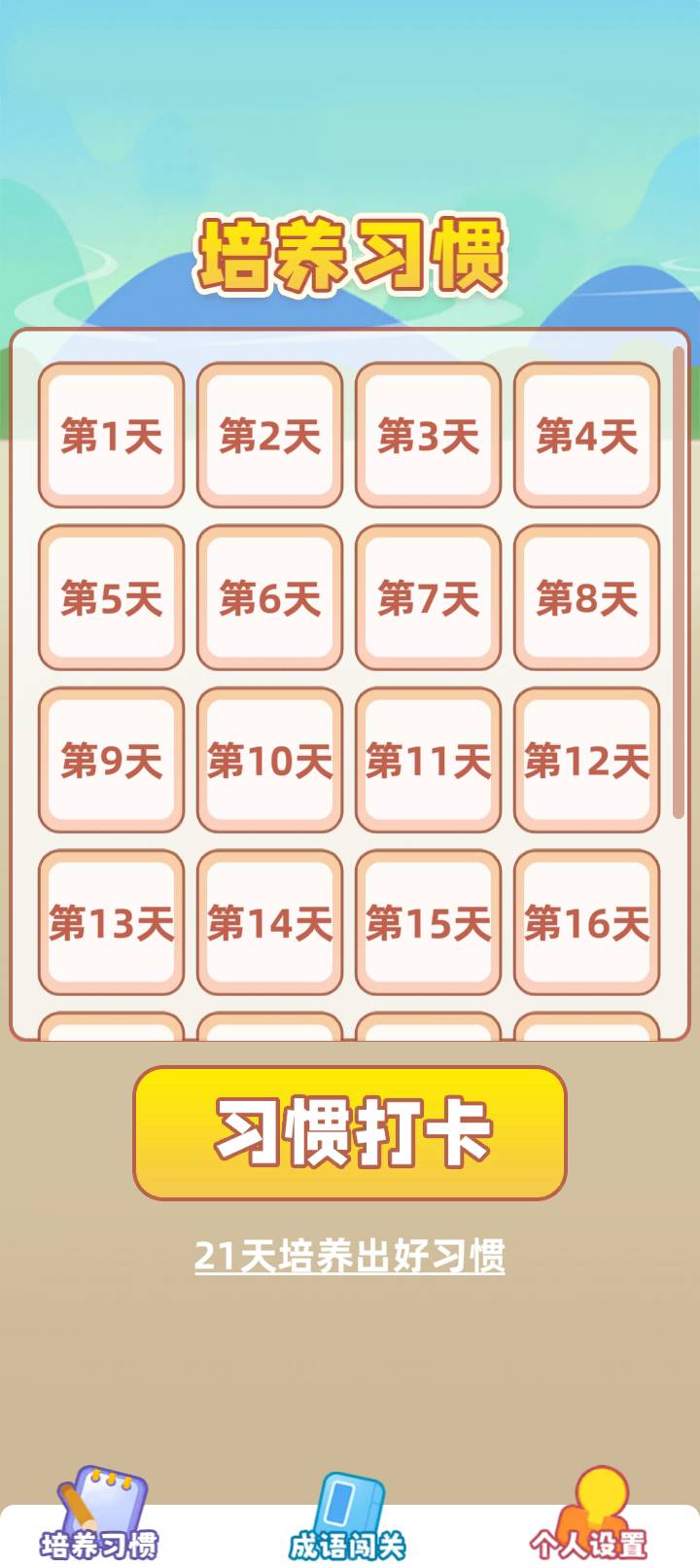The height and width of the screenshot is (1568, 700).
Task: Select the 第1天 tile
Action: 111,435
